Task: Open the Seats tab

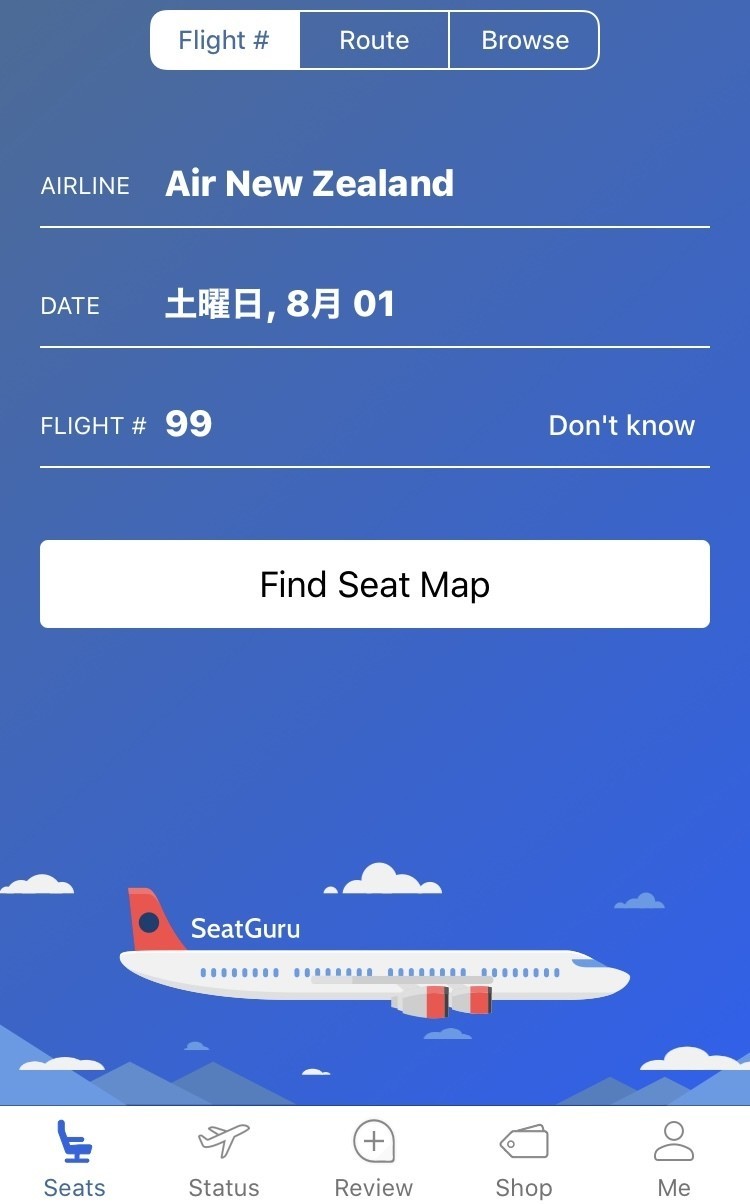Action: 74,1157
